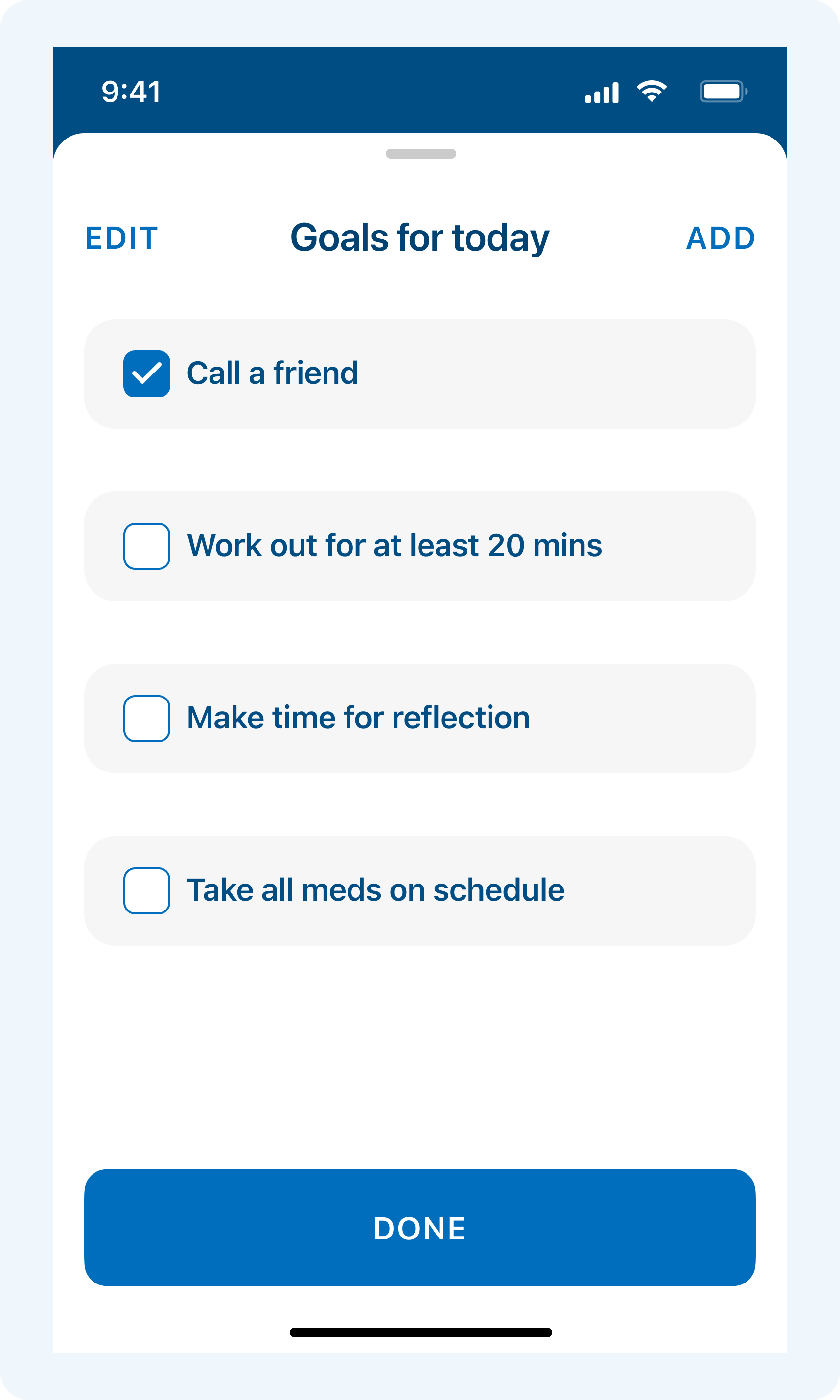Add a new goal with ADD

pyautogui.click(x=720, y=238)
